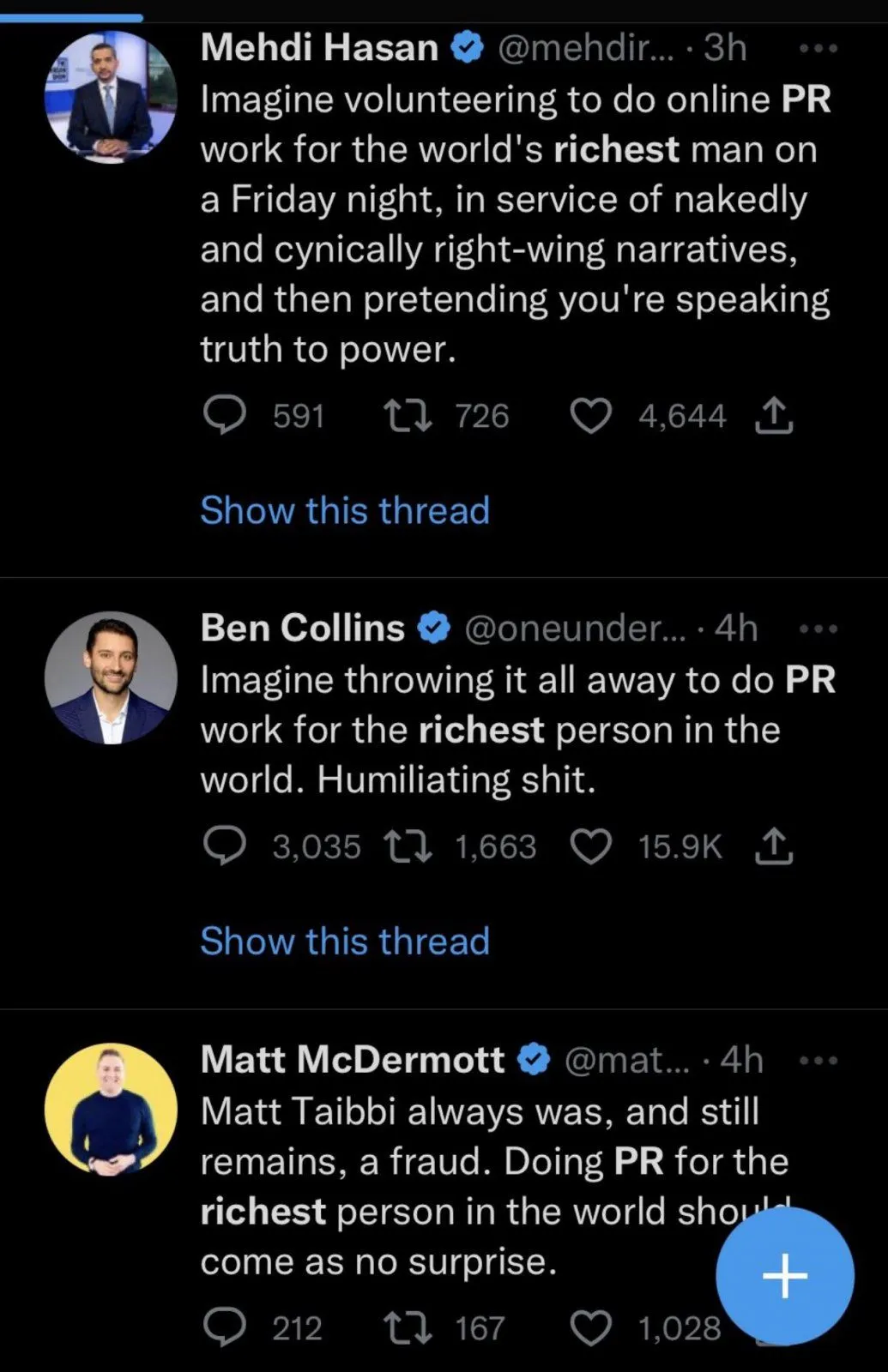Image resolution: width=888 pixels, height=1372 pixels.
Task: Open overflow menu on Mehdi Hasan's tweet
Action: point(818,49)
